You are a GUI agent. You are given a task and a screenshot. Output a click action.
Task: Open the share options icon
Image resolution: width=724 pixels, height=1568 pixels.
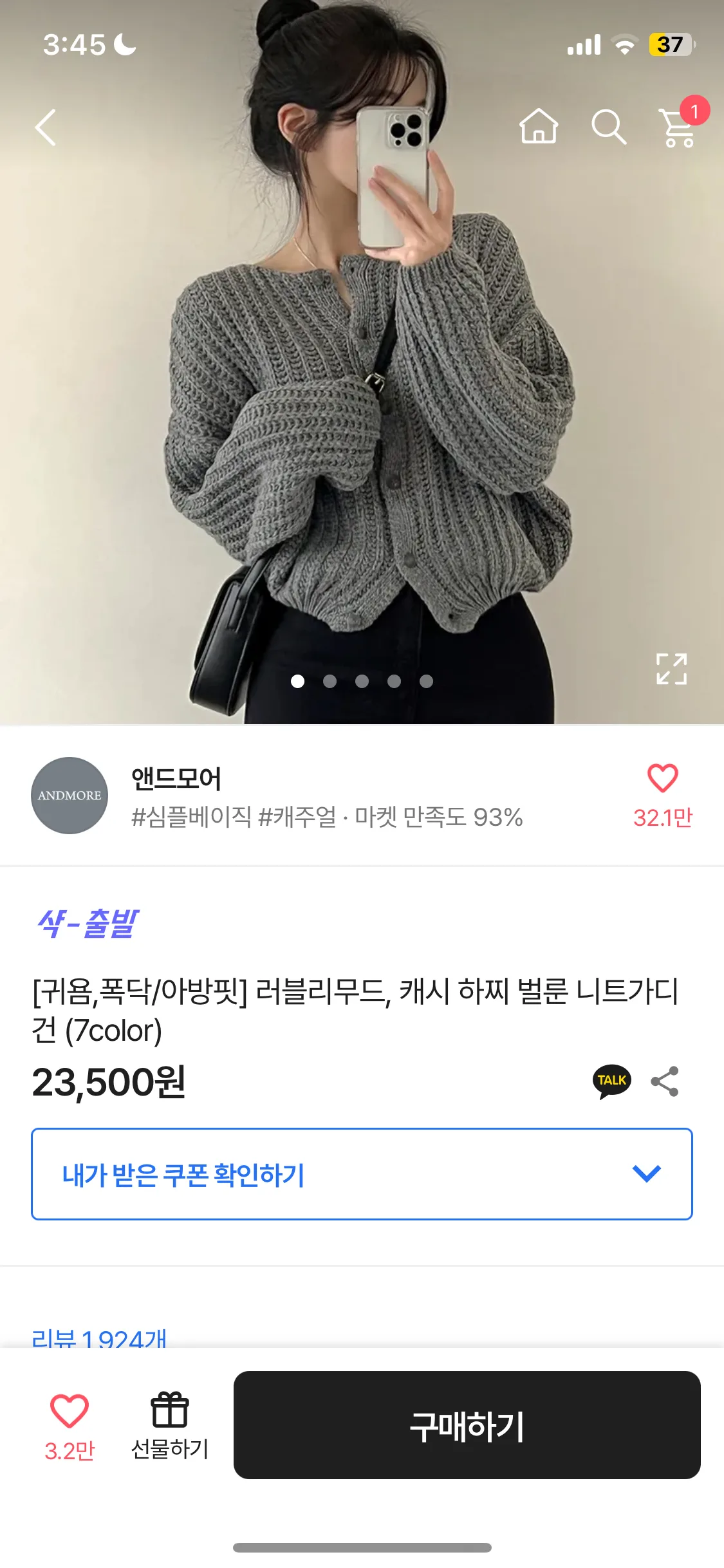pyautogui.click(x=664, y=1081)
